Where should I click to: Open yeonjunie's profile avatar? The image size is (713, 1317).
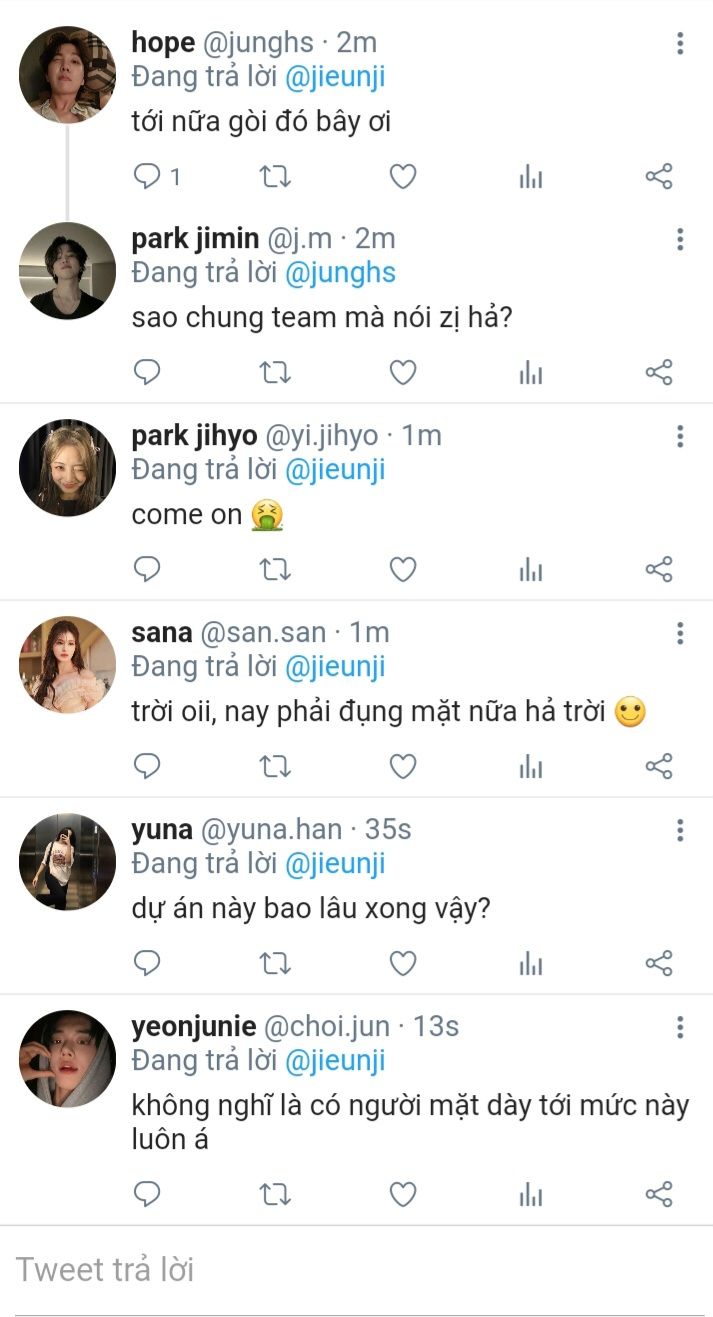click(68, 1058)
